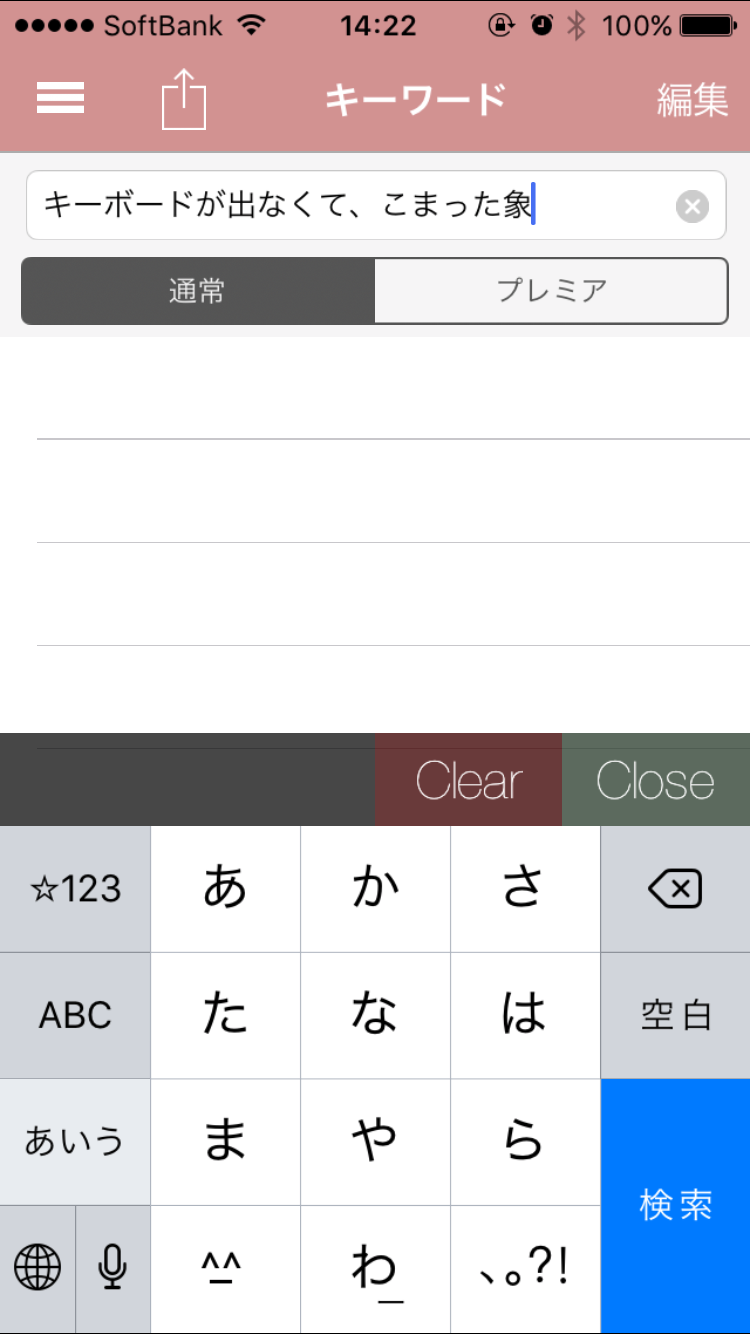Tap the blue 検索 search key
Image resolution: width=750 pixels, height=1334 pixels.
coord(675,1205)
